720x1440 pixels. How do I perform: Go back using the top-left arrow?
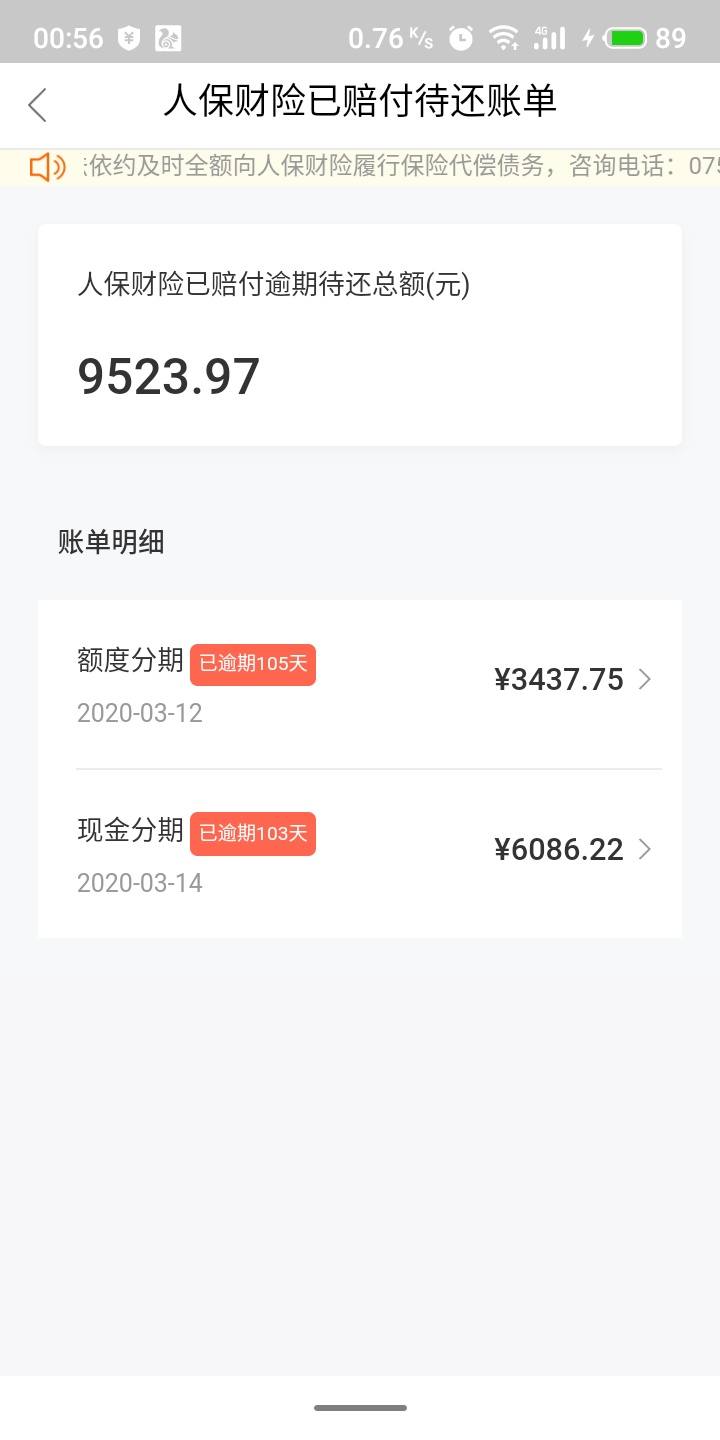click(38, 105)
